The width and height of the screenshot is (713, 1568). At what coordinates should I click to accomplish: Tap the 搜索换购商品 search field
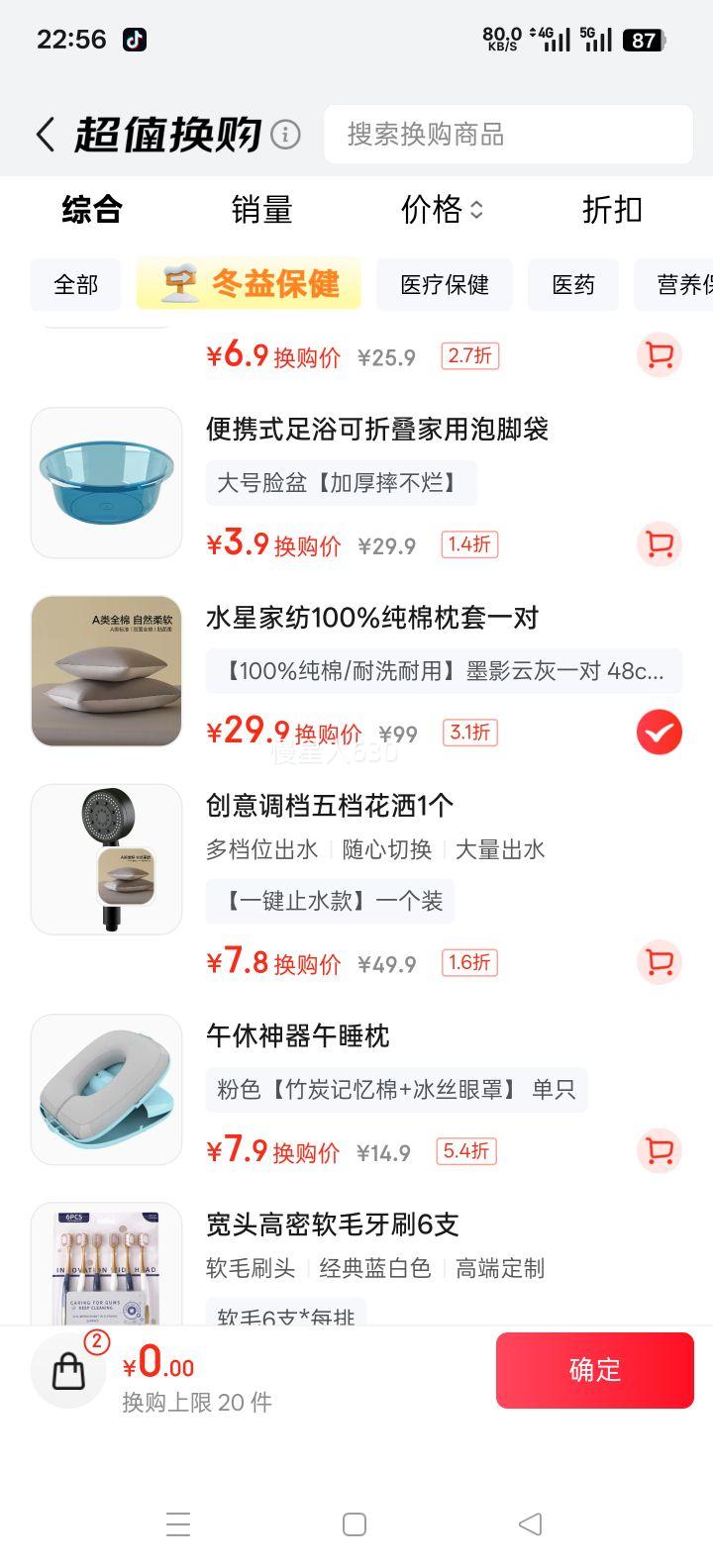pyautogui.click(x=508, y=134)
